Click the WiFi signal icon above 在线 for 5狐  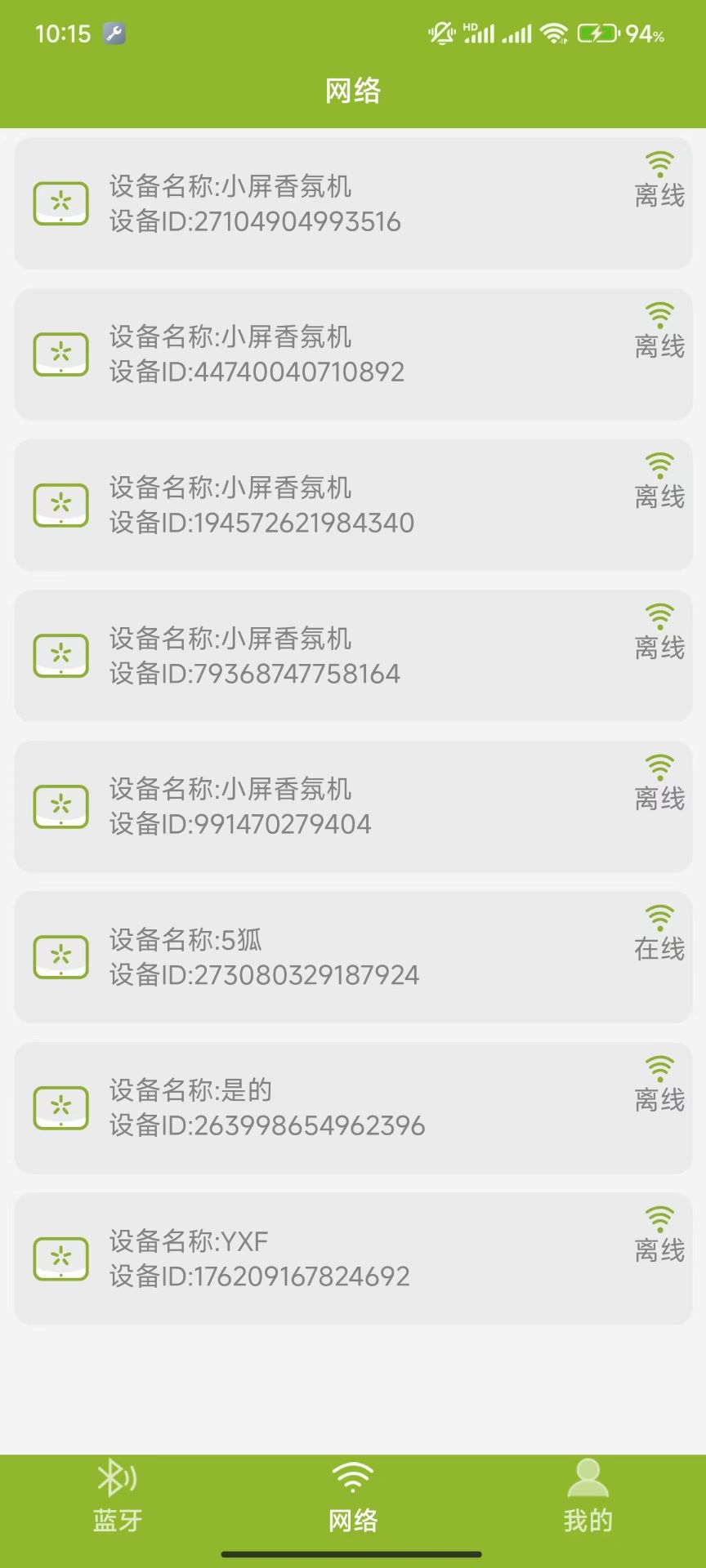[659, 916]
